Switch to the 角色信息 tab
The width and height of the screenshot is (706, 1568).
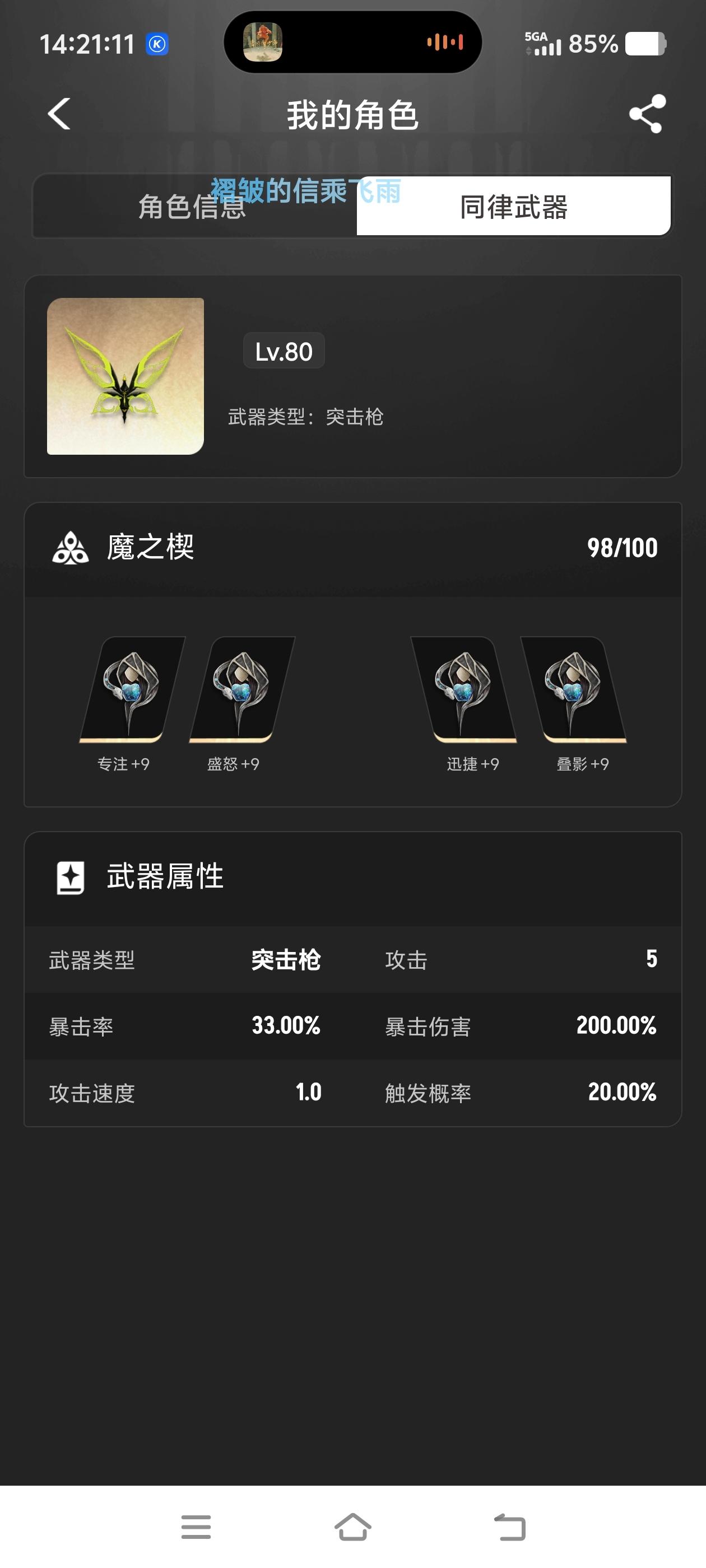click(193, 207)
